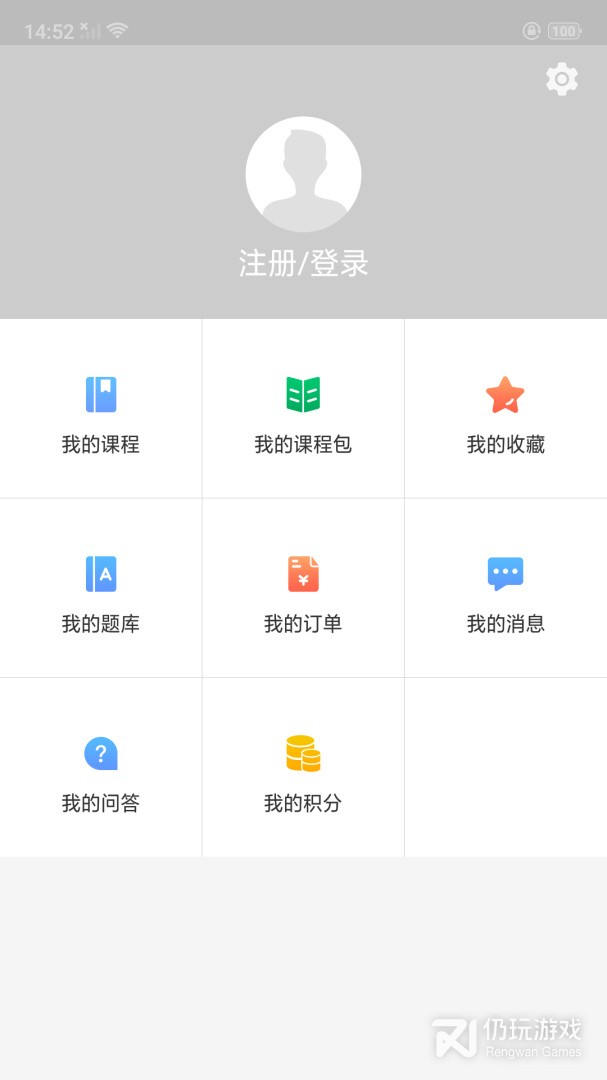View 我的收藏 favorites
607x1080 pixels.
click(x=505, y=409)
